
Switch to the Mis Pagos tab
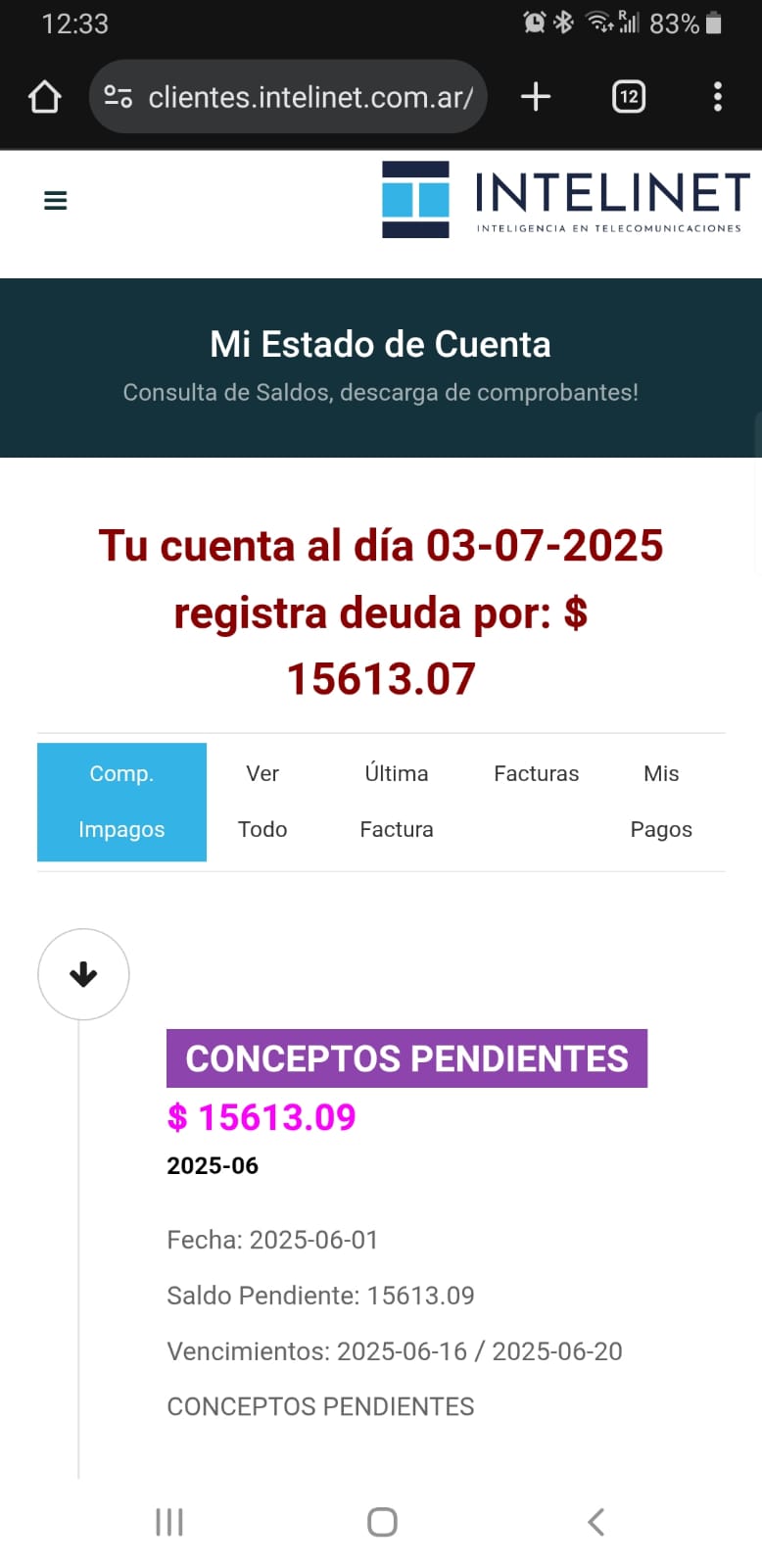(x=661, y=802)
